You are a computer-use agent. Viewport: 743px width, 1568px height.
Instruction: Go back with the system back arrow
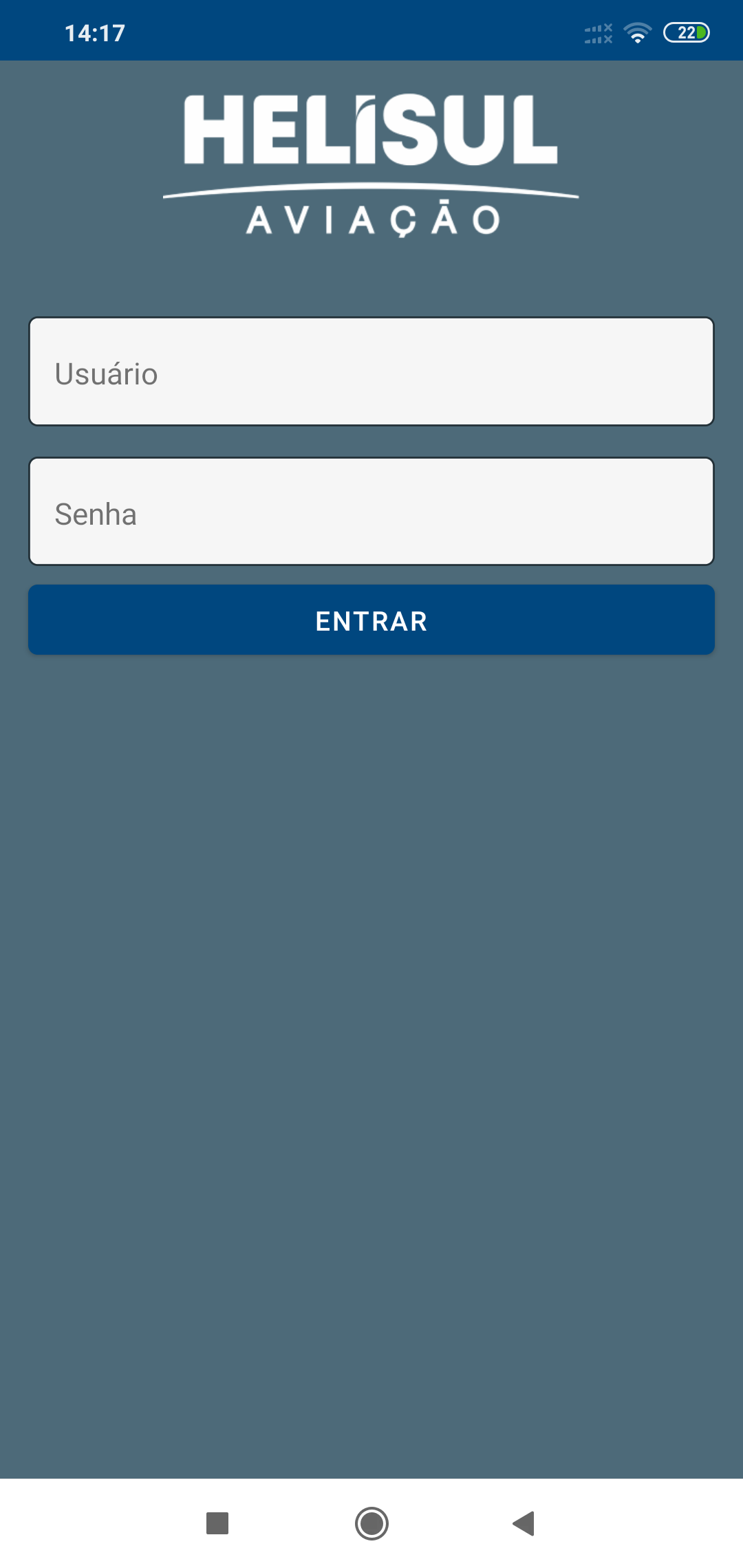click(524, 1523)
